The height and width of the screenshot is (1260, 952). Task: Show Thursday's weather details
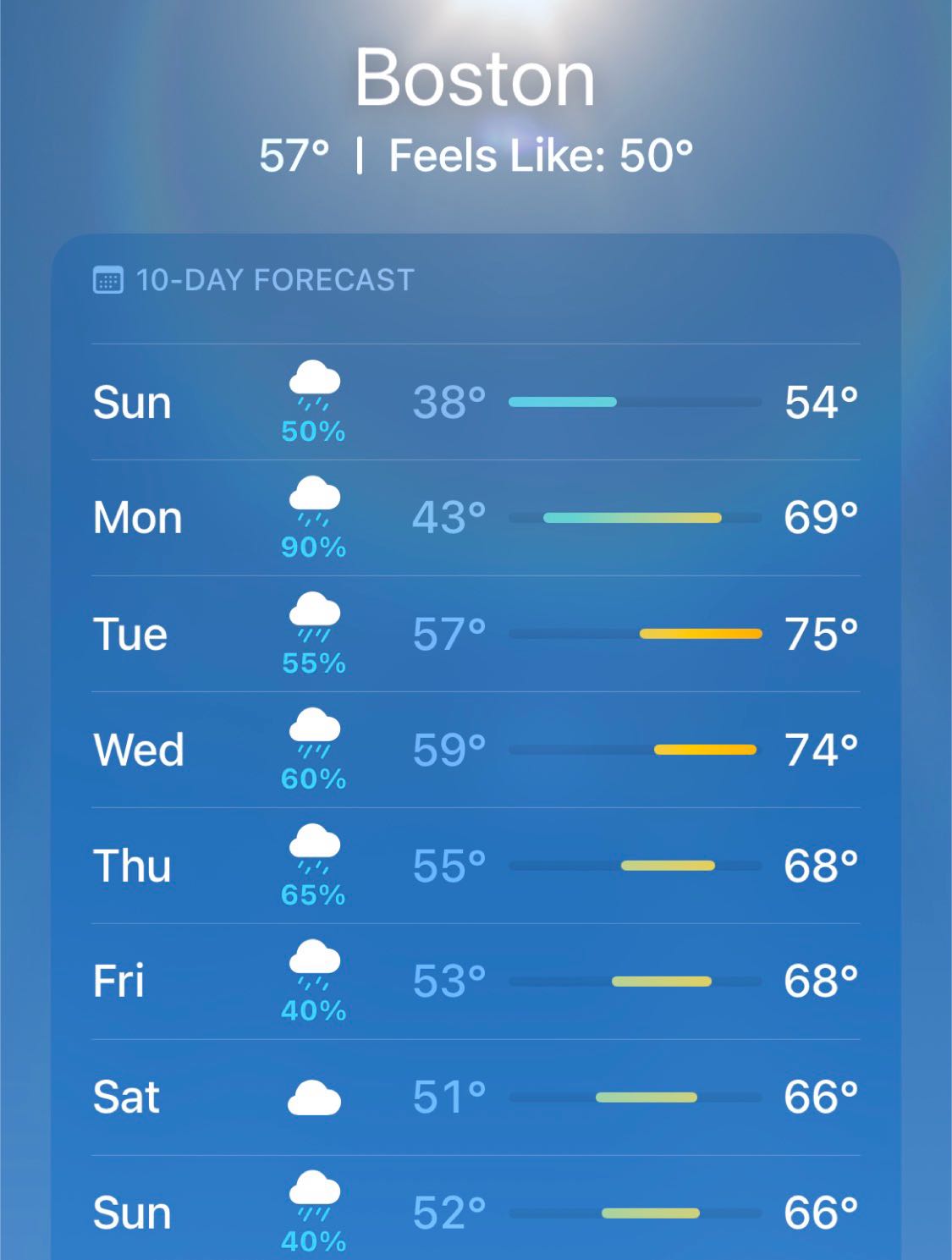pos(476,866)
